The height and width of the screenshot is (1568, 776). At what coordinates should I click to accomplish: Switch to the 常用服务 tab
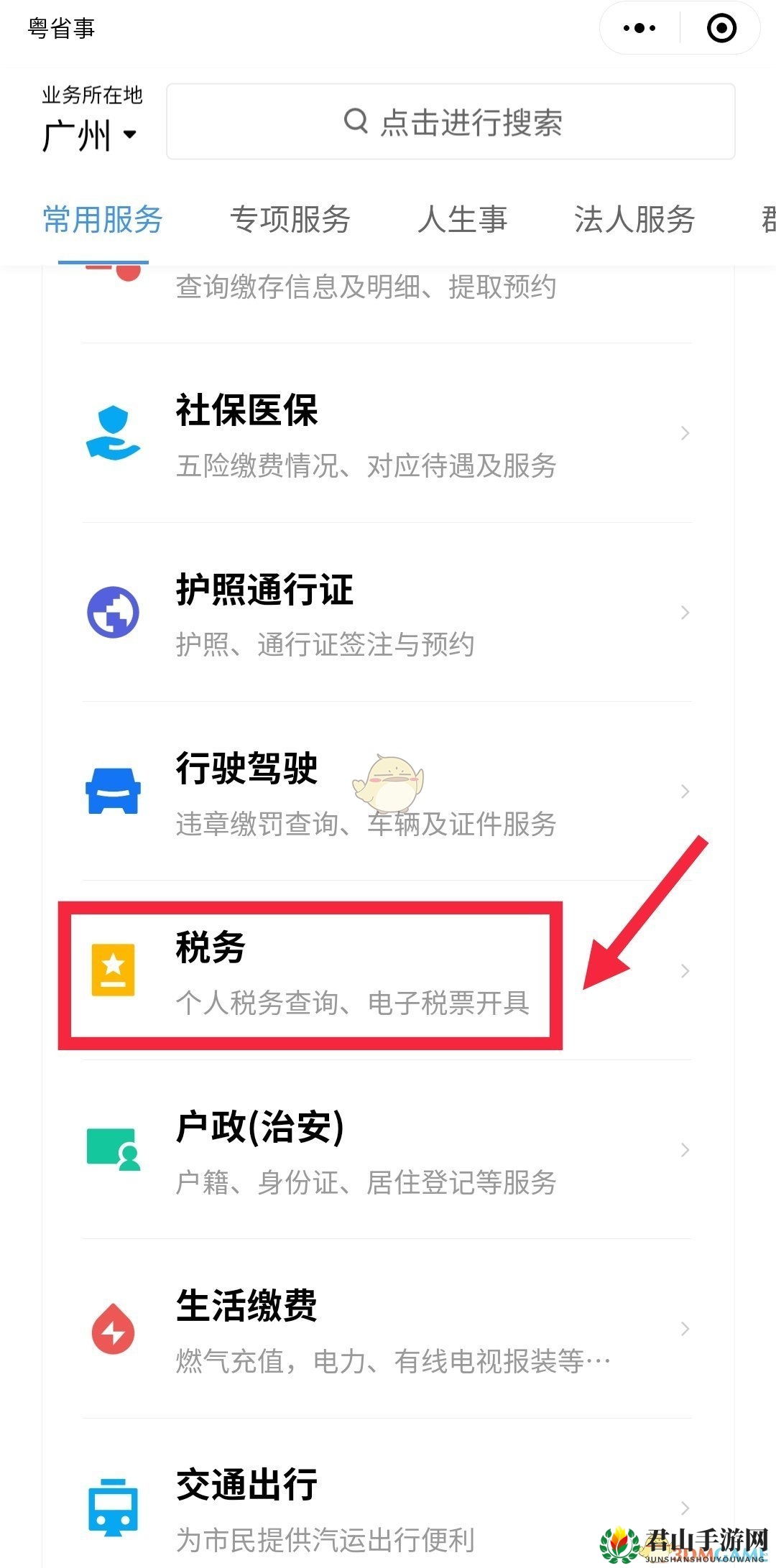pyautogui.click(x=103, y=220)
